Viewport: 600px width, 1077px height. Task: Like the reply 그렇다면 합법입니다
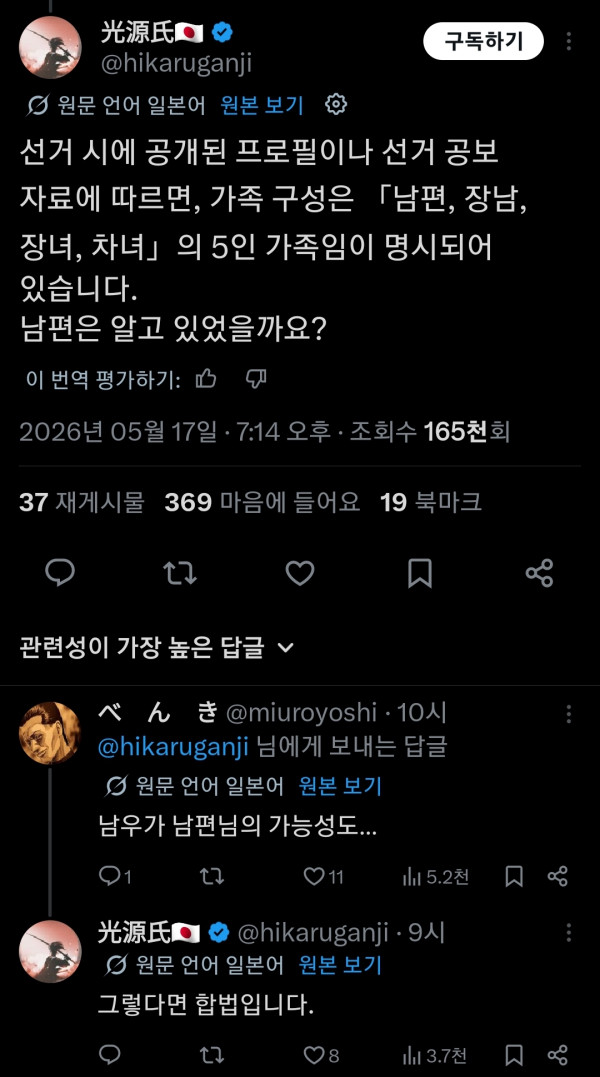(x=321, y=1055)
